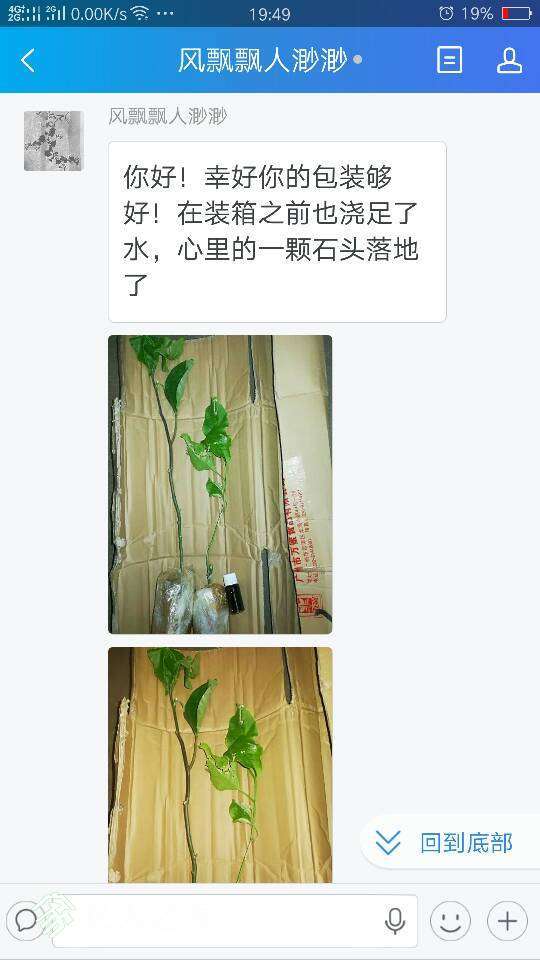
Task: Tap the quick phrases bubble icon
Action: pyautogui.click(x=26, y=920)
